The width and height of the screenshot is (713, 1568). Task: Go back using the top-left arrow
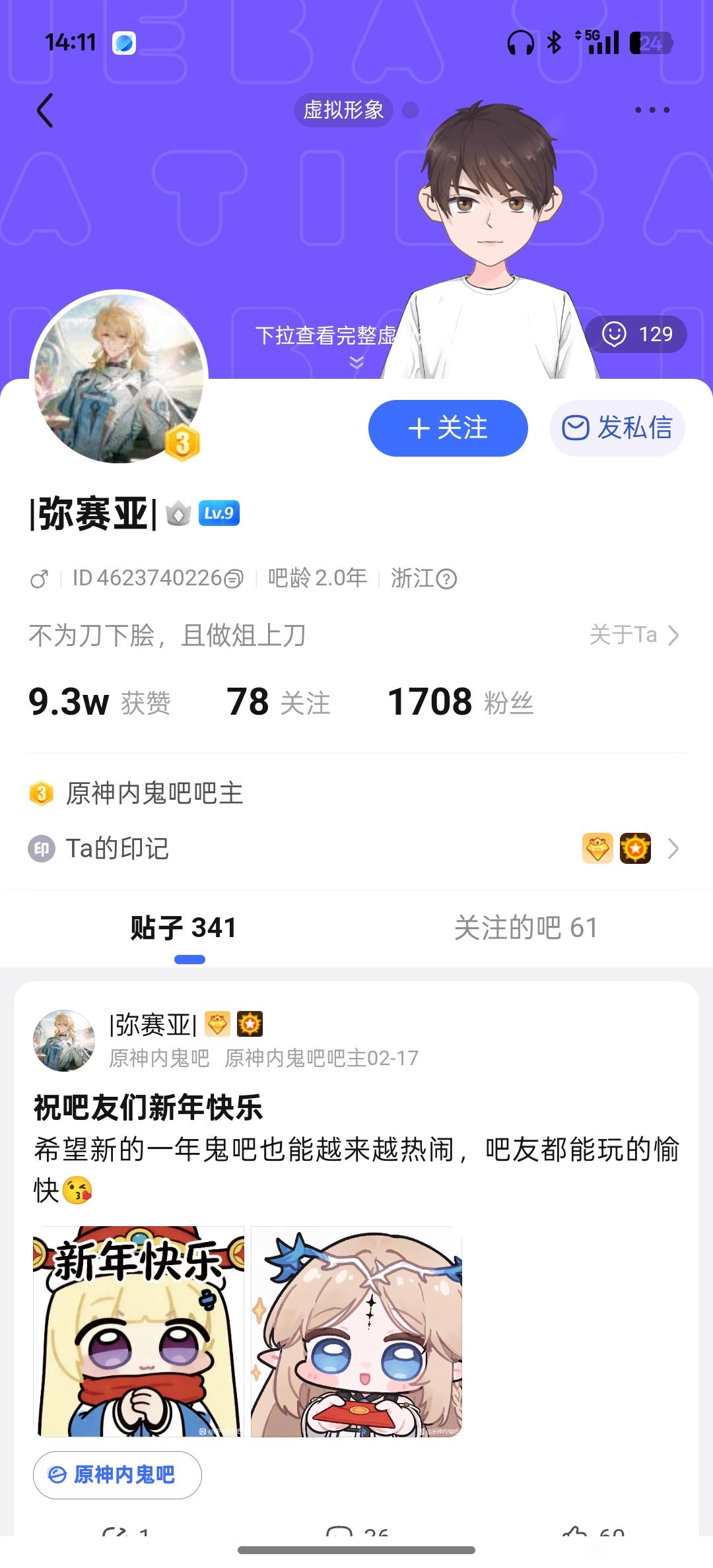click(x=45, y=110)
